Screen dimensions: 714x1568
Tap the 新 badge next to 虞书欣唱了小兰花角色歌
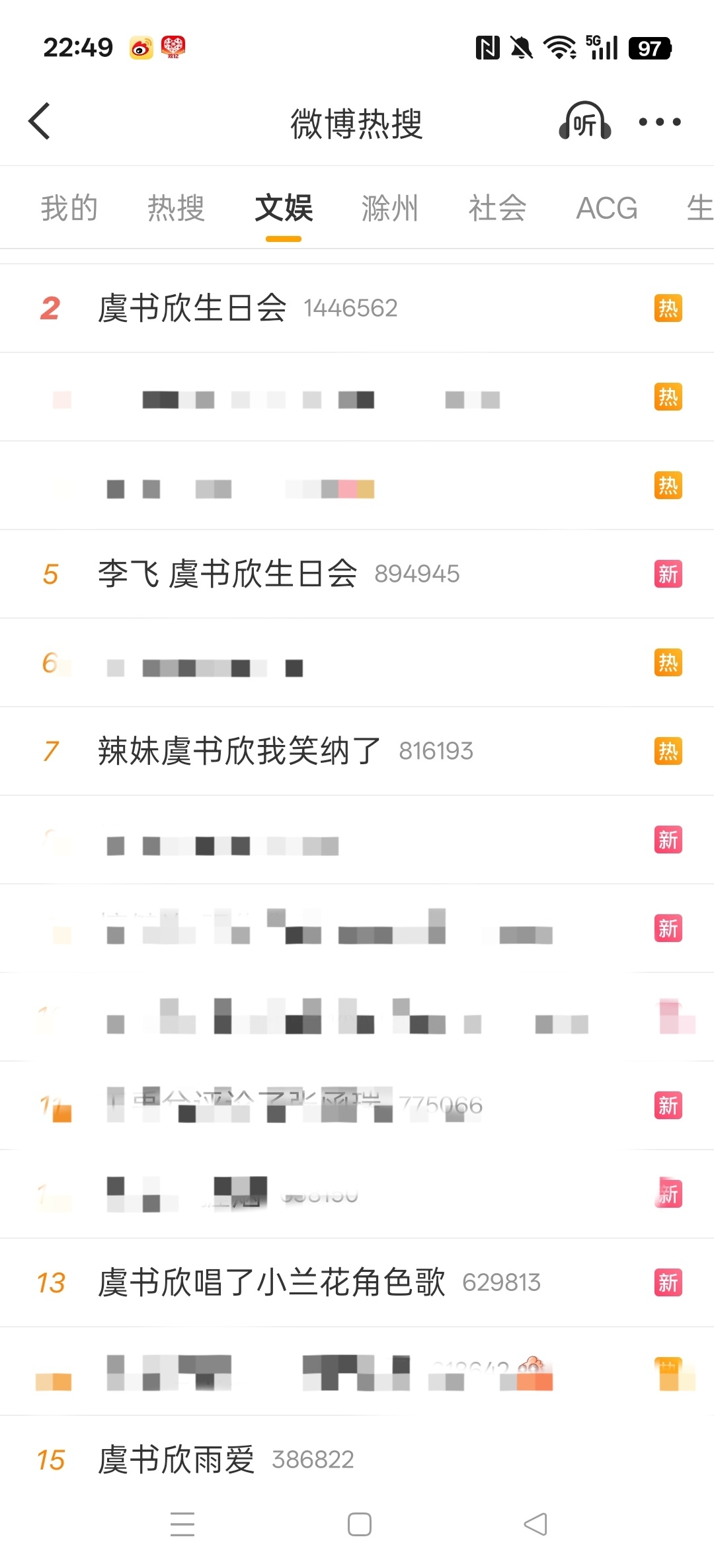pyautogui.click(x=668, y=1282)
